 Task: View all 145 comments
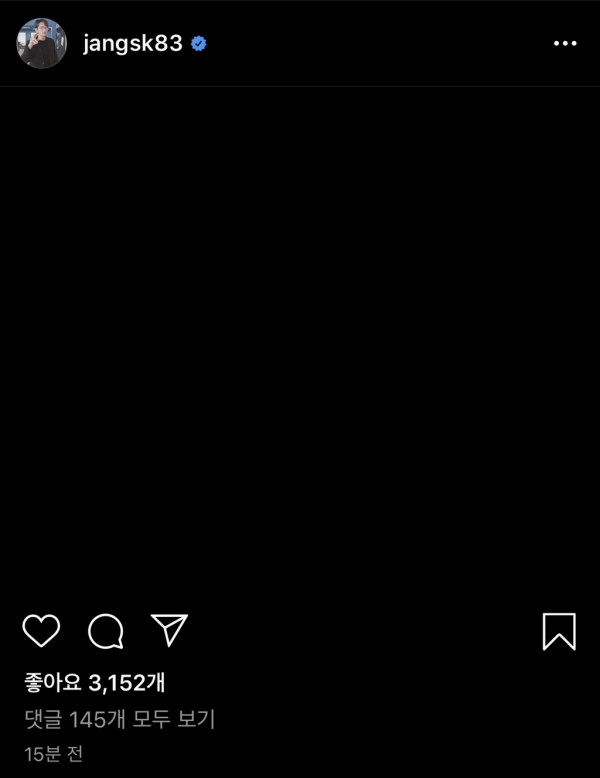(119, 718)
